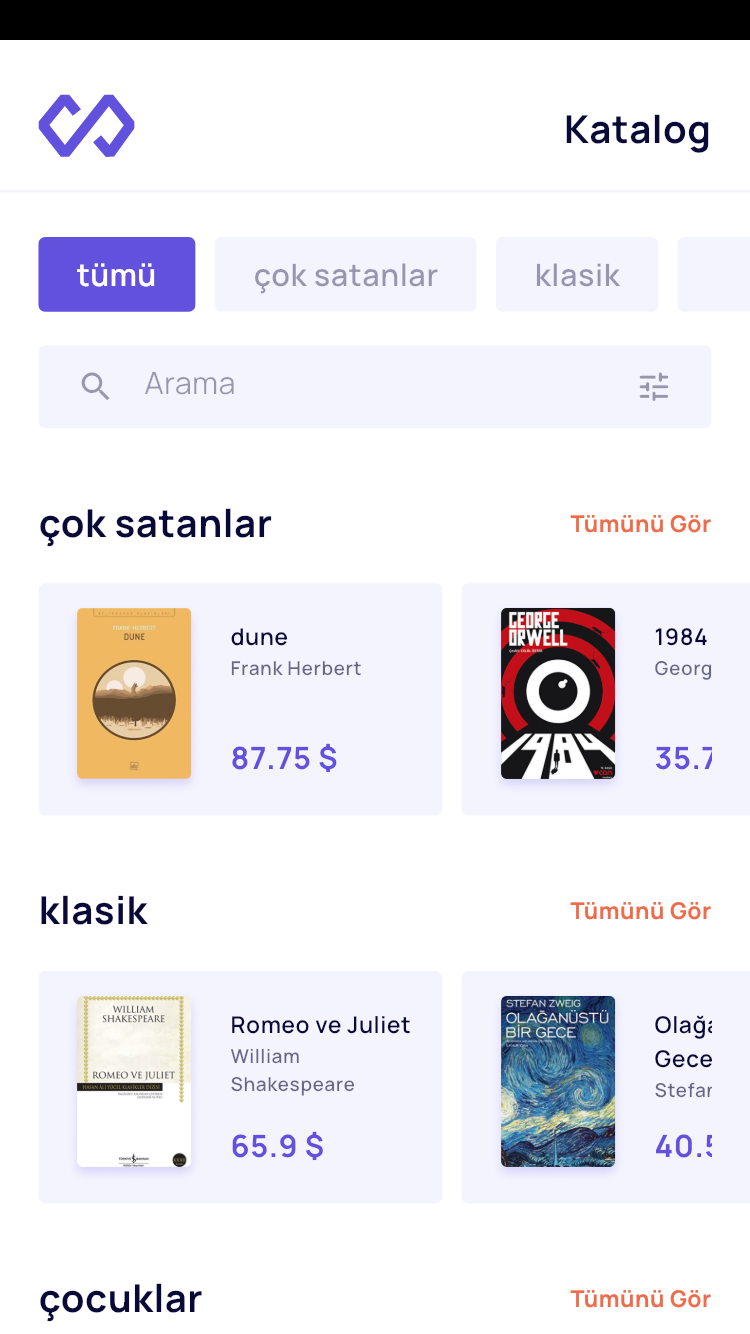750x1334 pixels.
Task: Open the Romeo ve Juliet card
Action: pos(240,1087)
